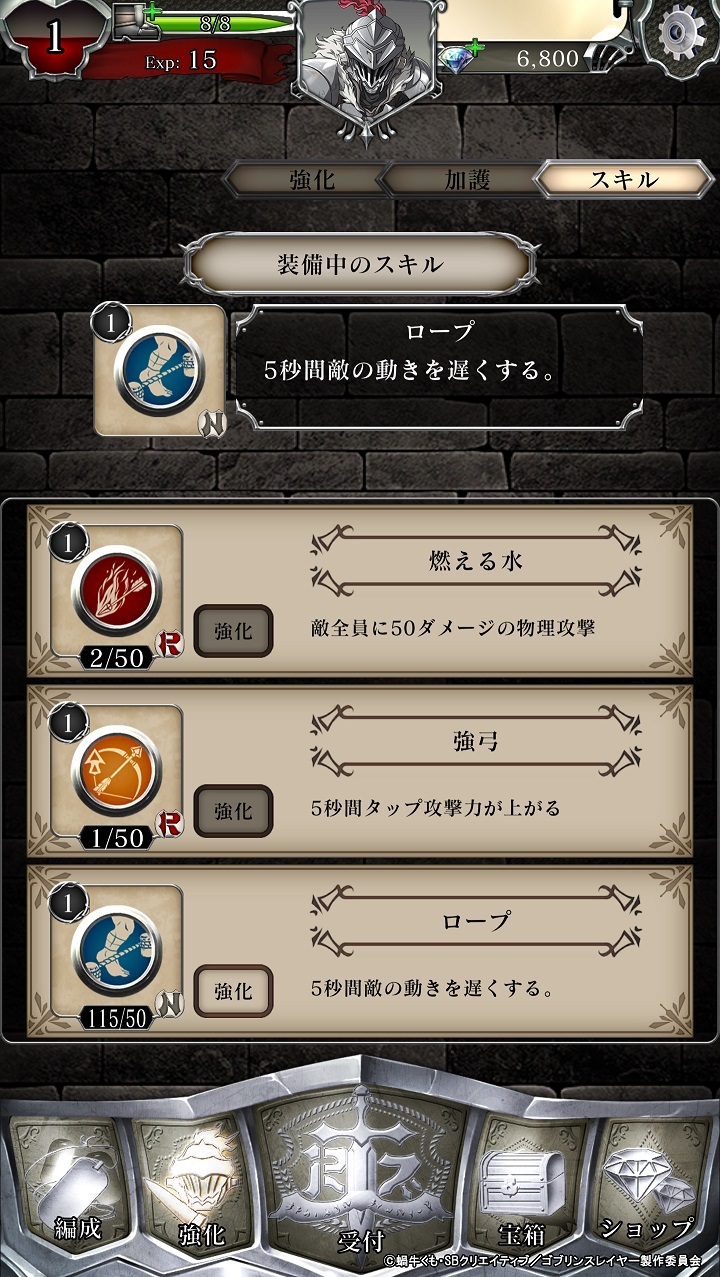Tap the equipped ロープ skill icon
The height and width of the screenshot is (1277, 720).
159,369
